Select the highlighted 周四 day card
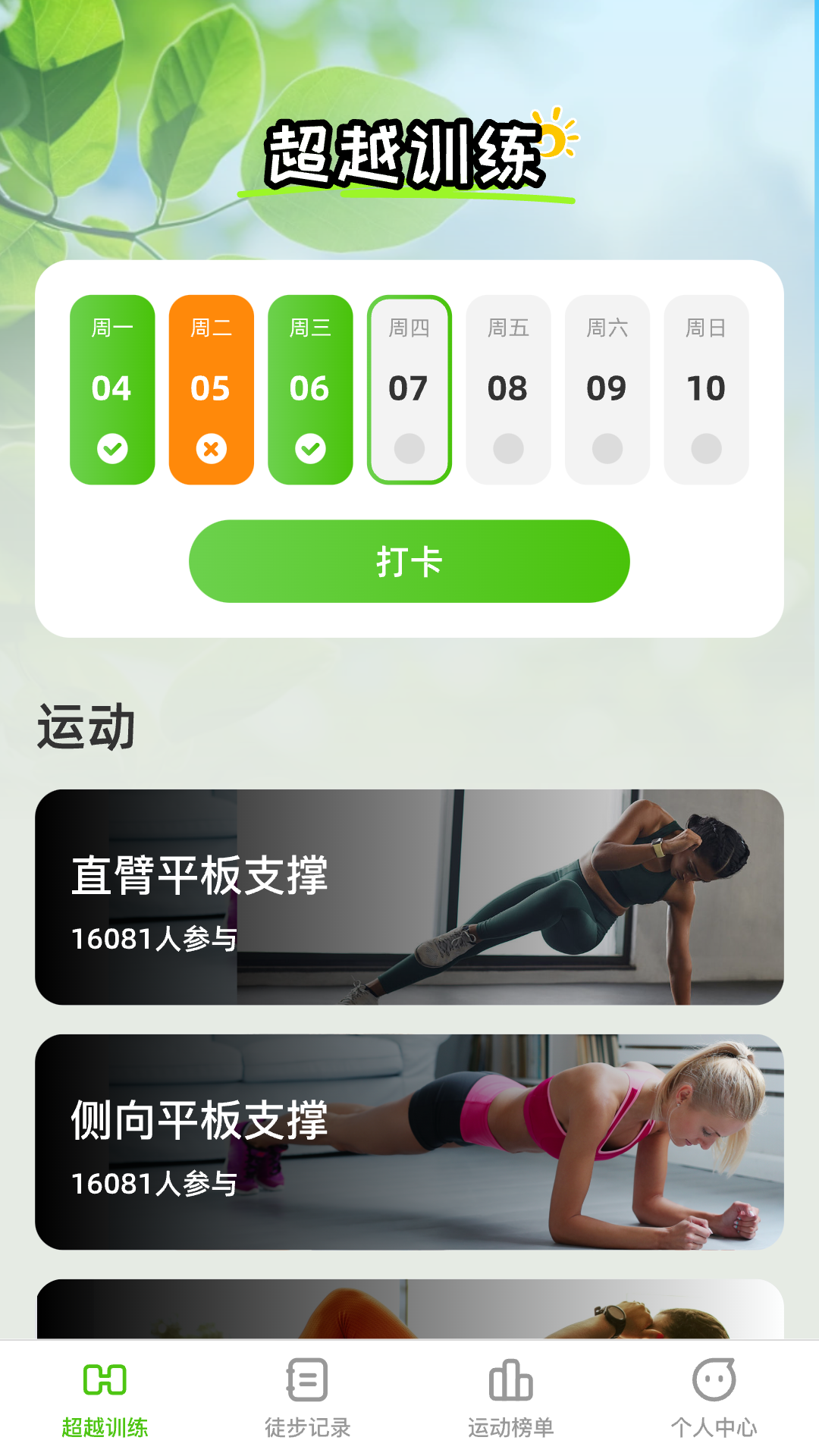This screenshot has width=819, height=1456. [409, 389]
